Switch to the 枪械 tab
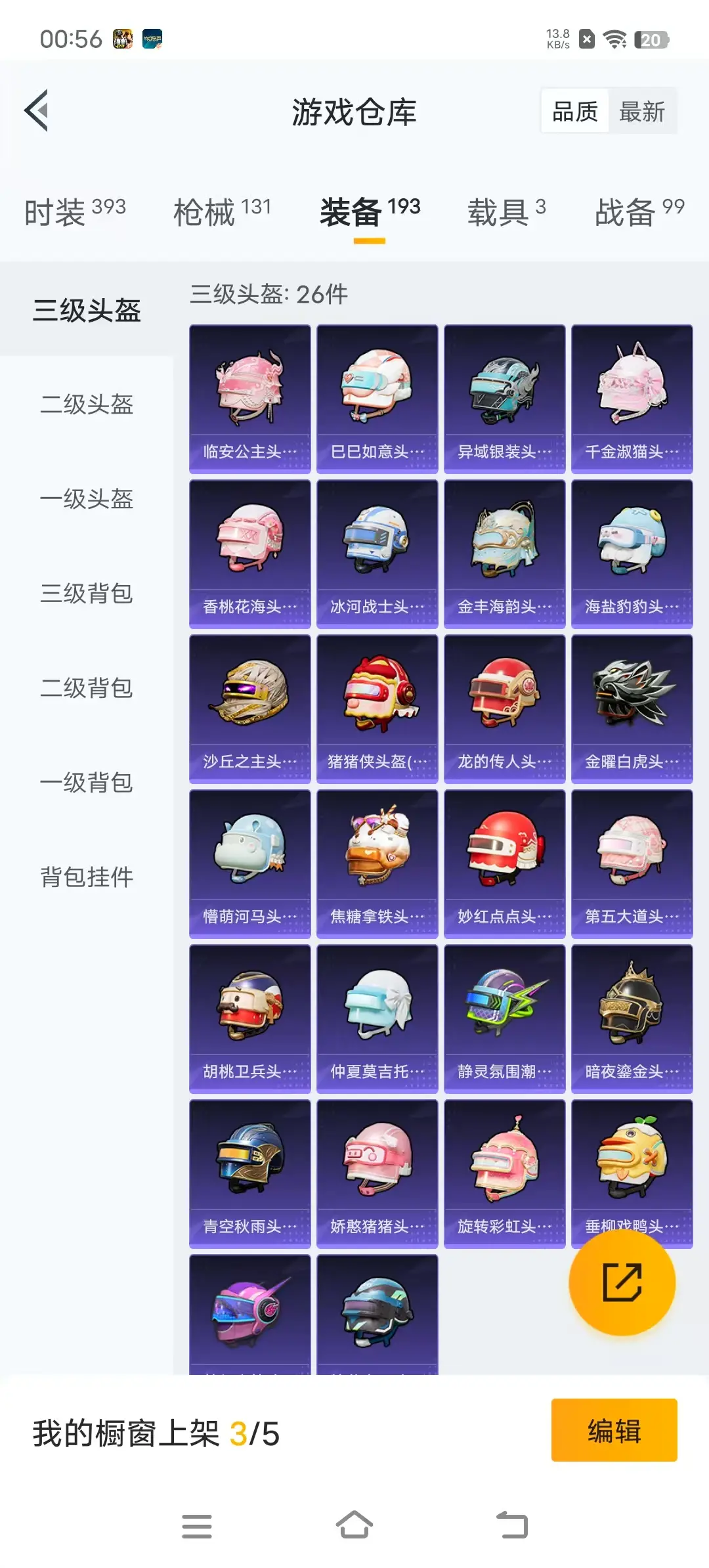 pos(222,212)
